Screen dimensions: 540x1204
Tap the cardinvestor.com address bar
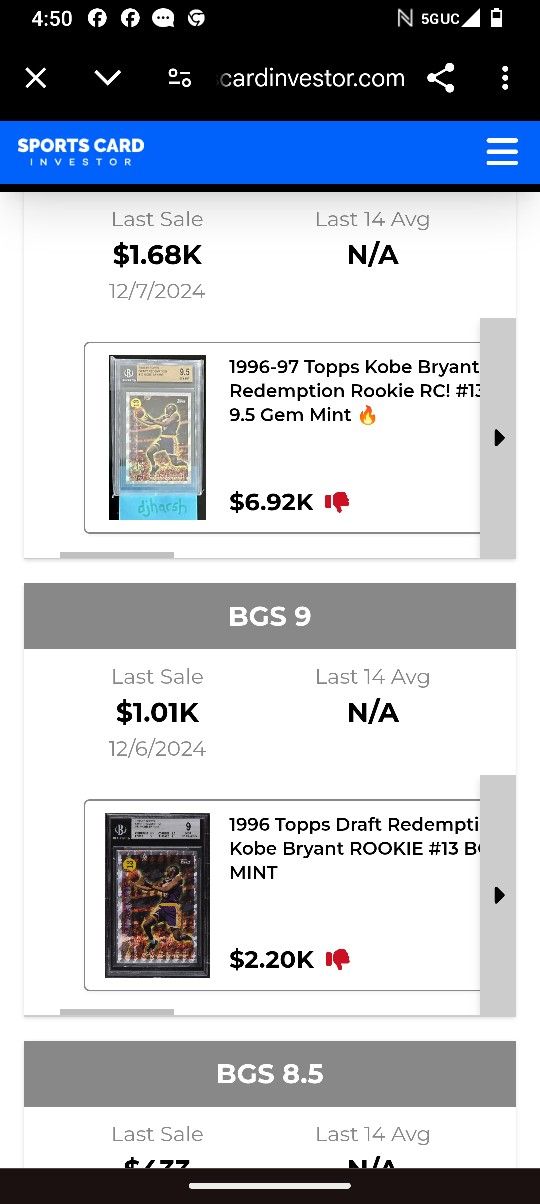tap(312, 78)
